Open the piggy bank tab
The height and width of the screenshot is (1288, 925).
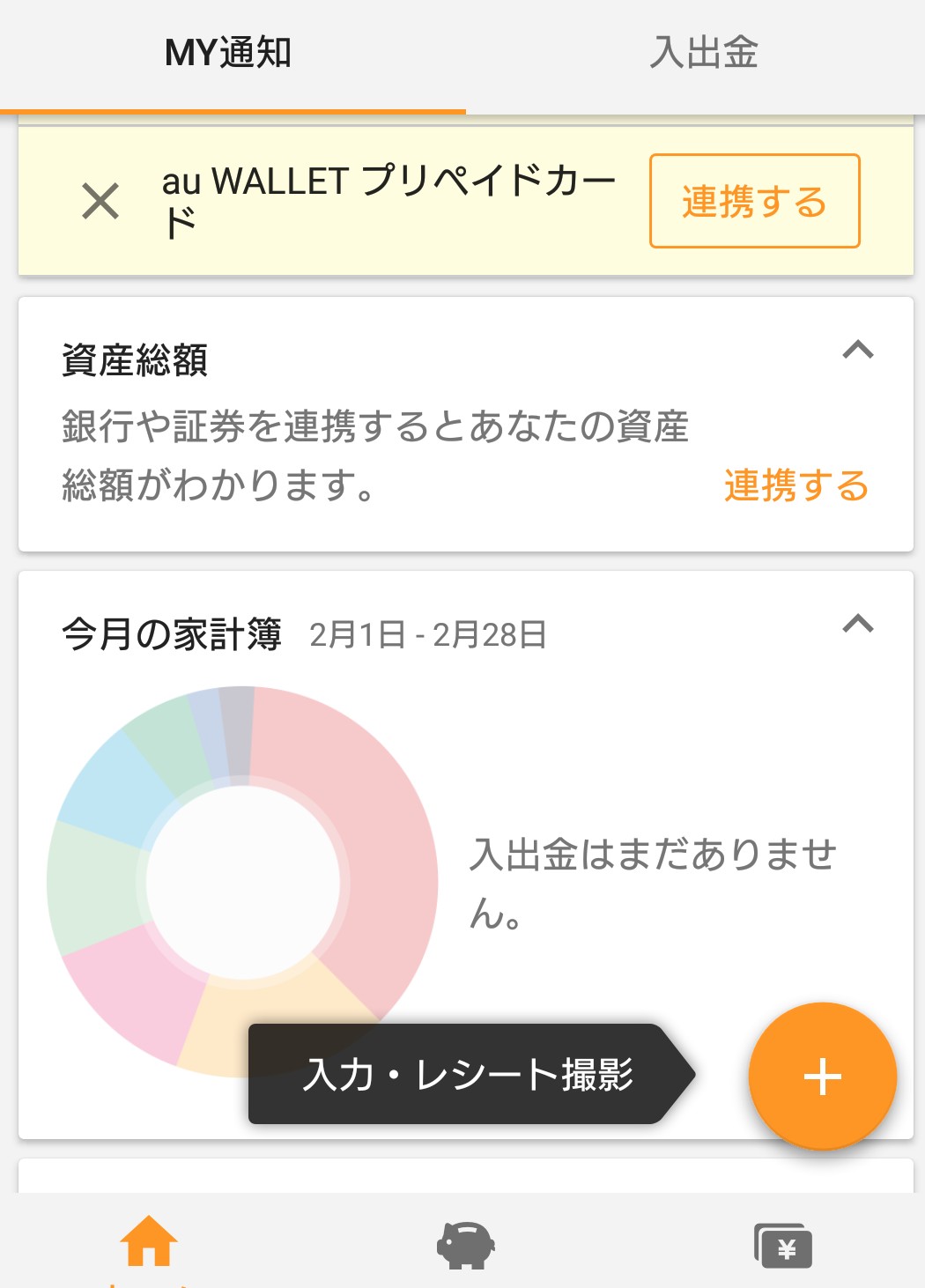point(465,1245)
